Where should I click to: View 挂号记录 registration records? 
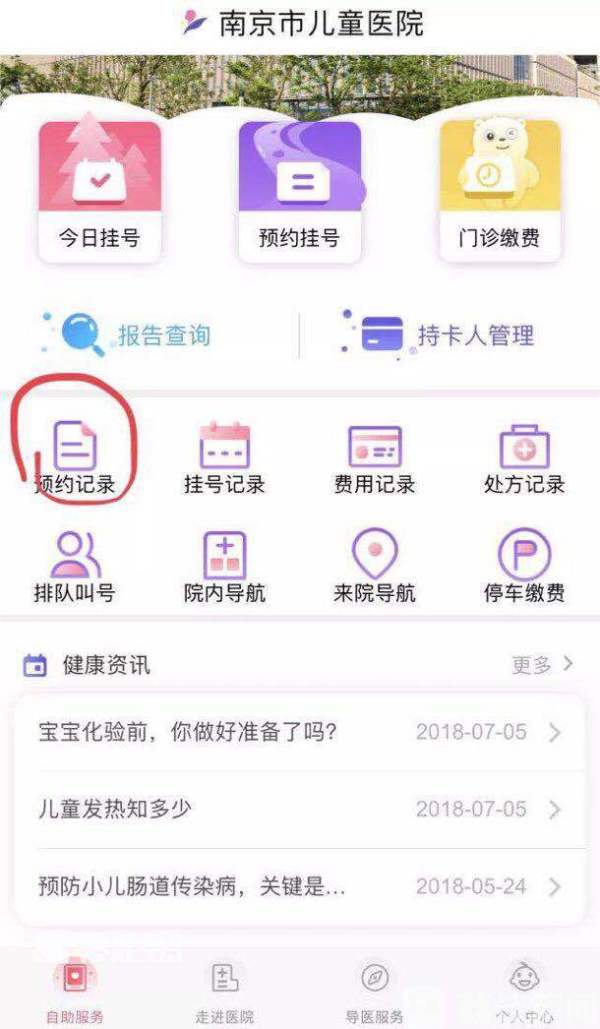(224, 458)
